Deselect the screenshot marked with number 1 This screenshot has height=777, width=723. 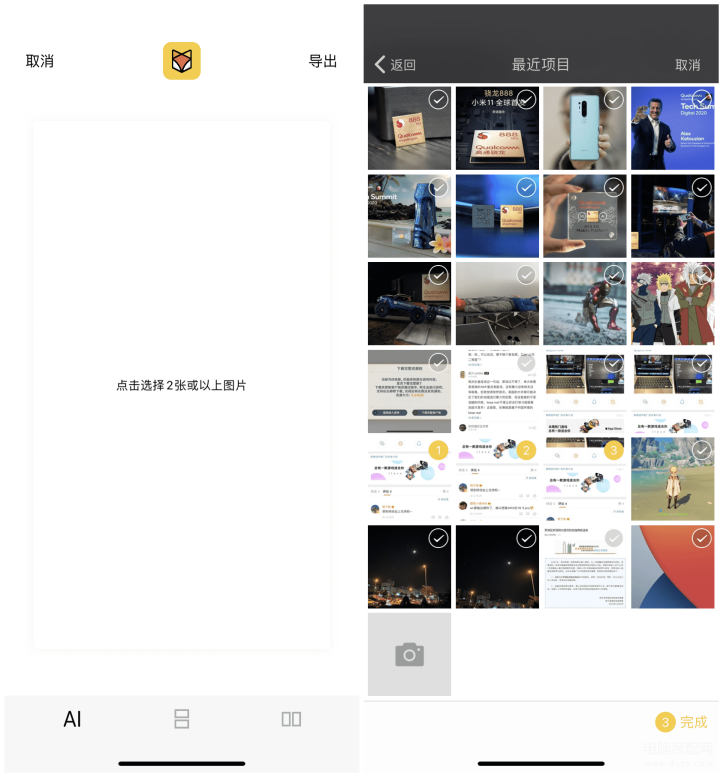coord(409,479)
